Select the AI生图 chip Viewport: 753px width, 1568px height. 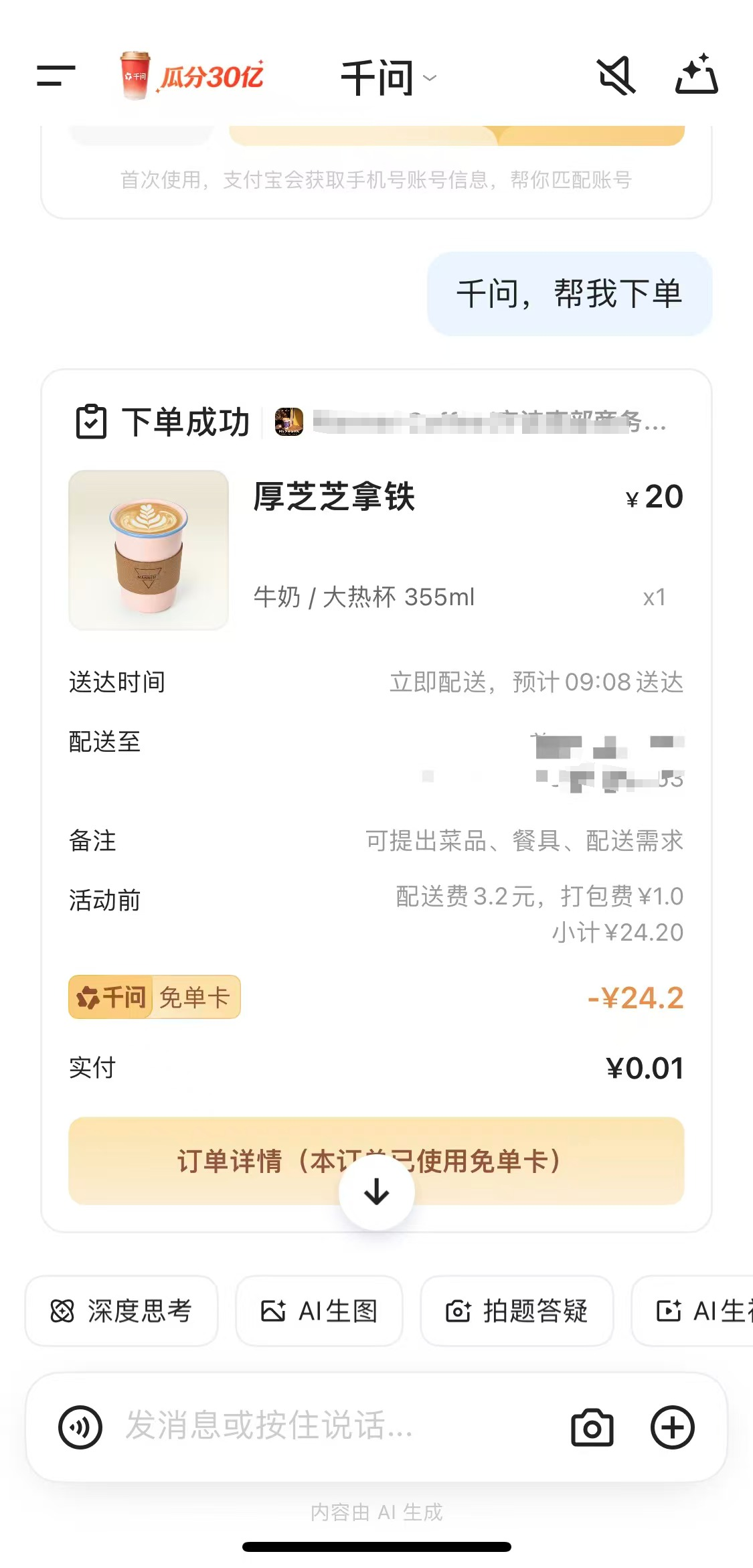[319, 1311]
